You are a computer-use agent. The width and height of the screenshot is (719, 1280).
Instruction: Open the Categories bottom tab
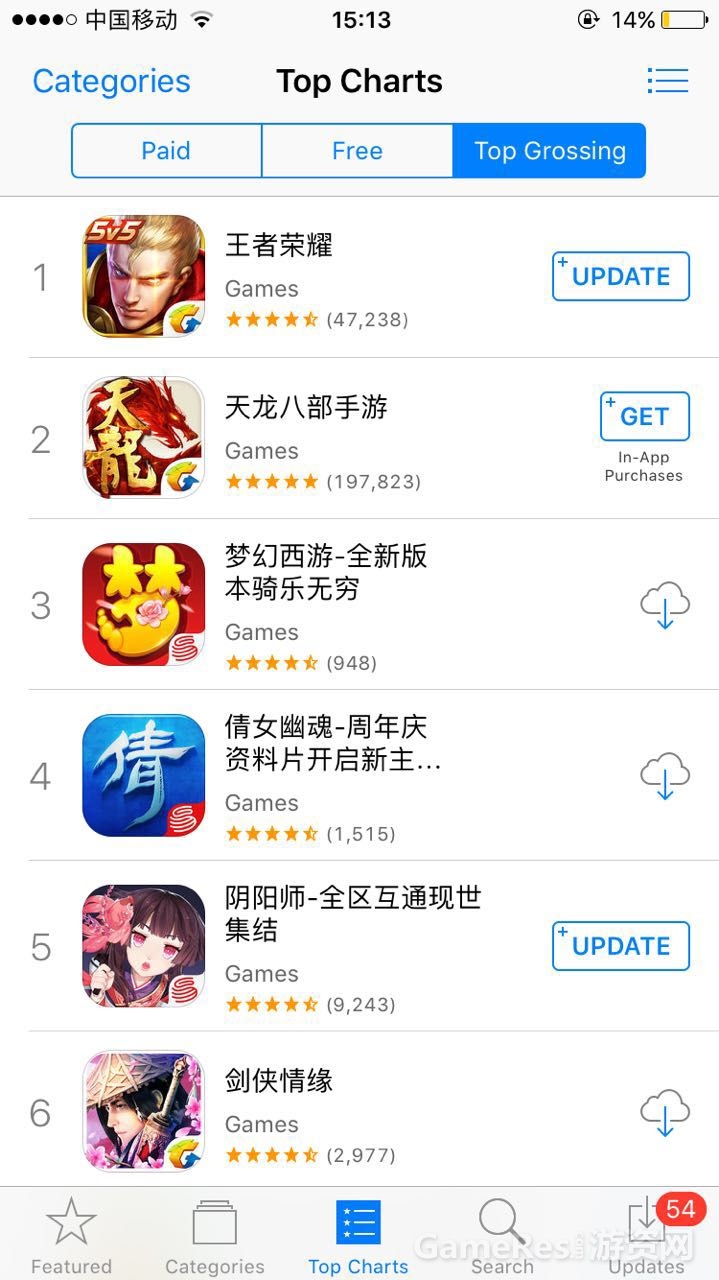[x=214, y=1236]
